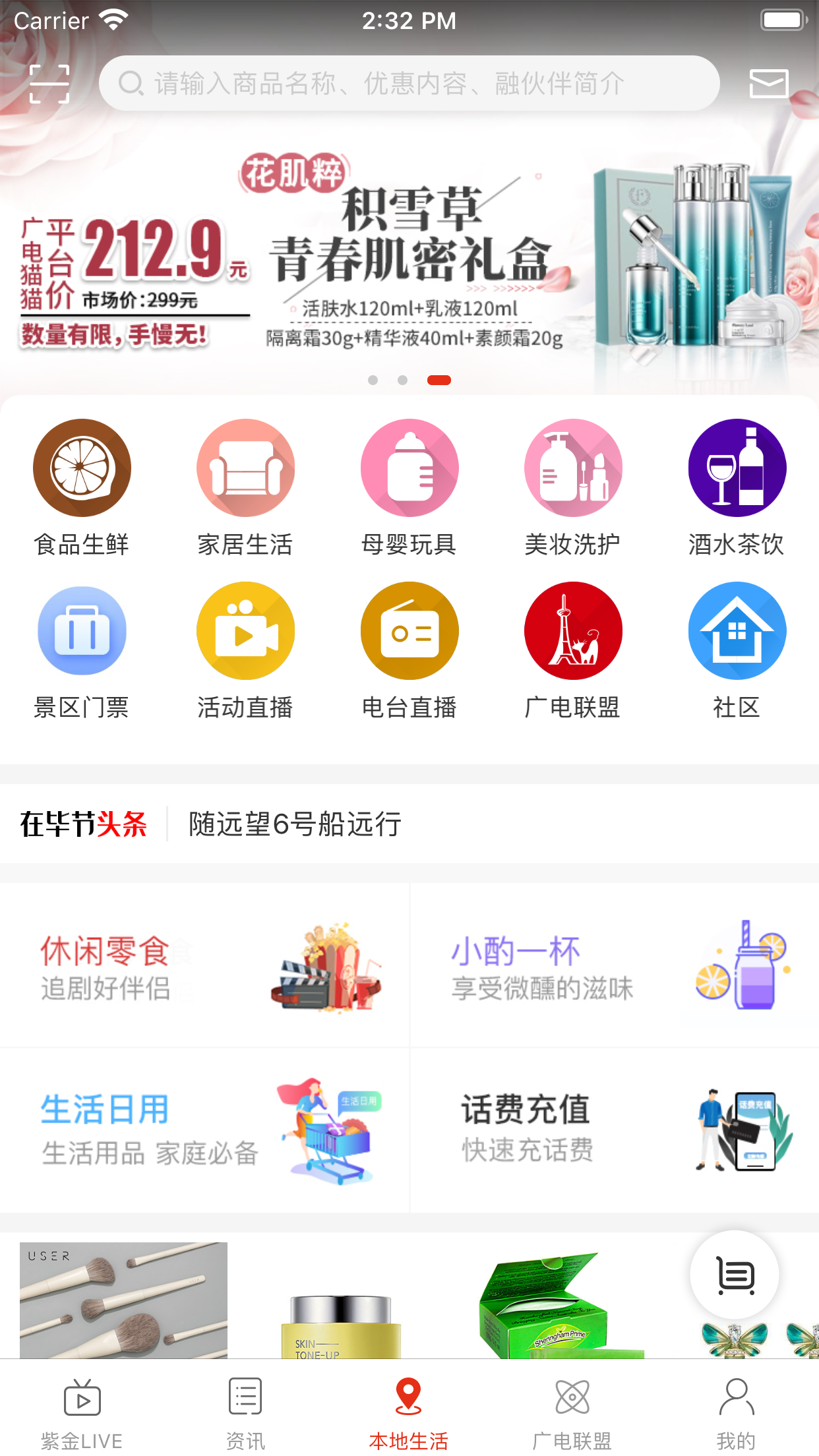Open the message envelope icon
This screenshot has height=1456, width=819.
769,83
